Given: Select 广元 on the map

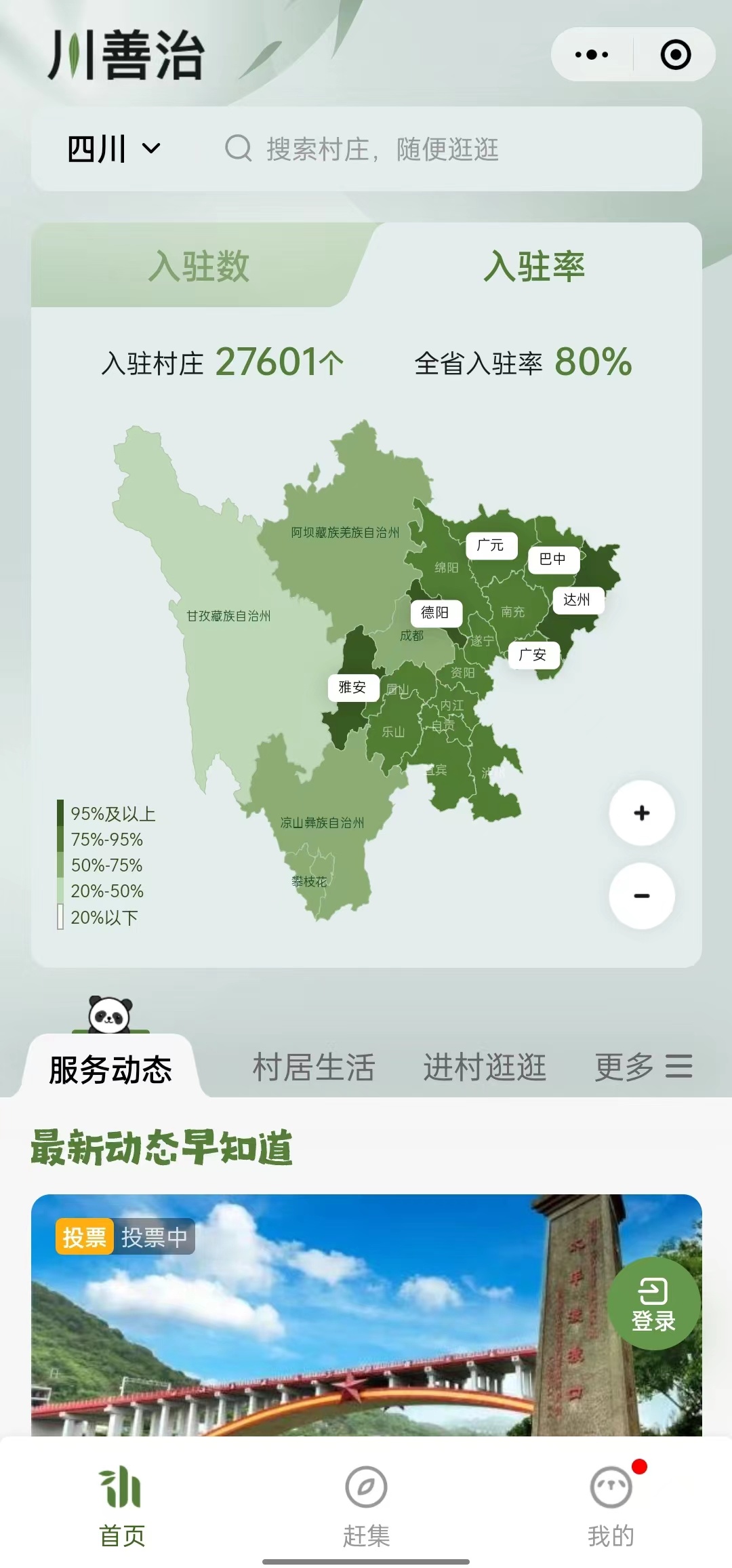Looking at the screenshot, I should click(x=491, y=545).
